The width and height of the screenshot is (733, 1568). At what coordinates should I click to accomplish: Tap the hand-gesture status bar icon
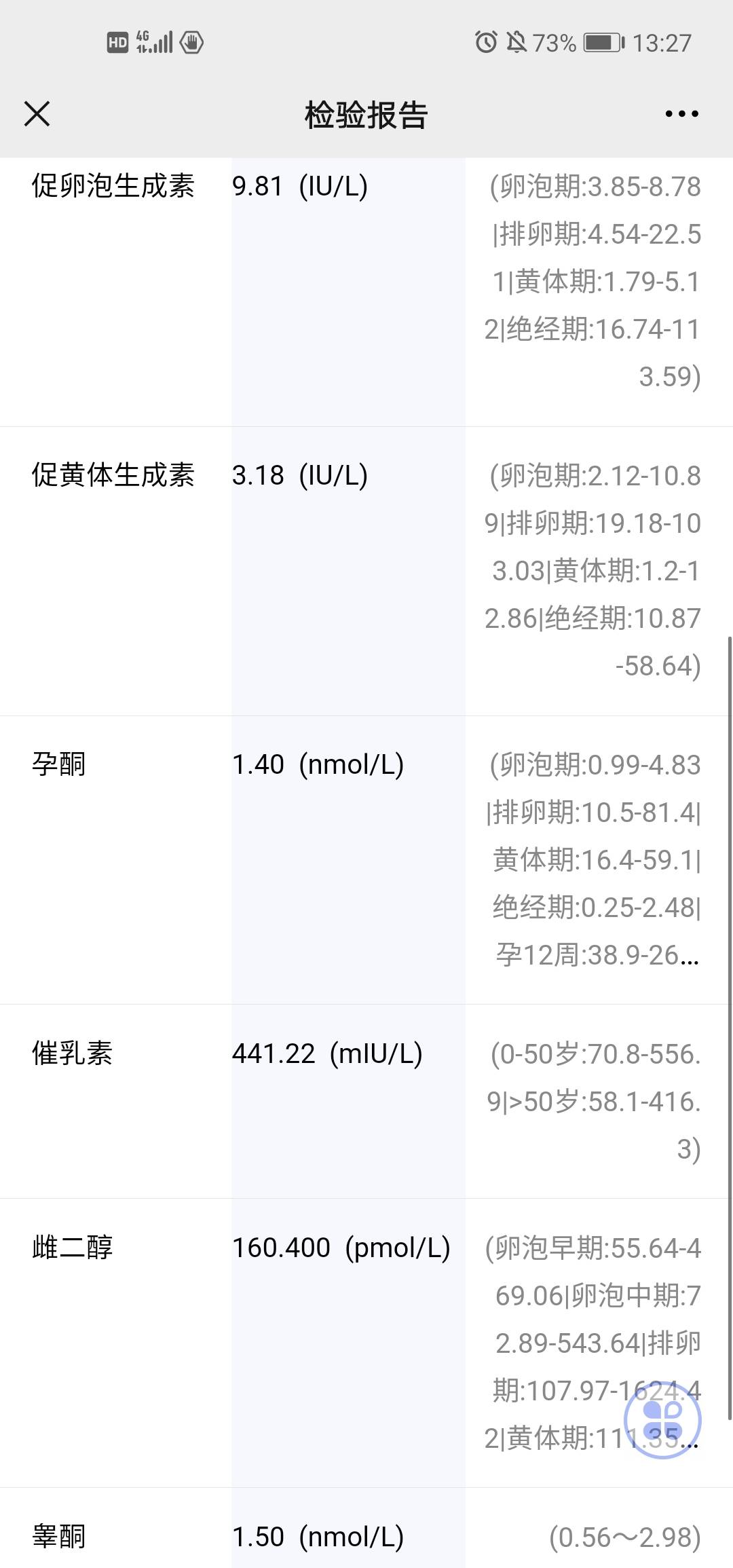pyautogui.click(x=192, y=42)
